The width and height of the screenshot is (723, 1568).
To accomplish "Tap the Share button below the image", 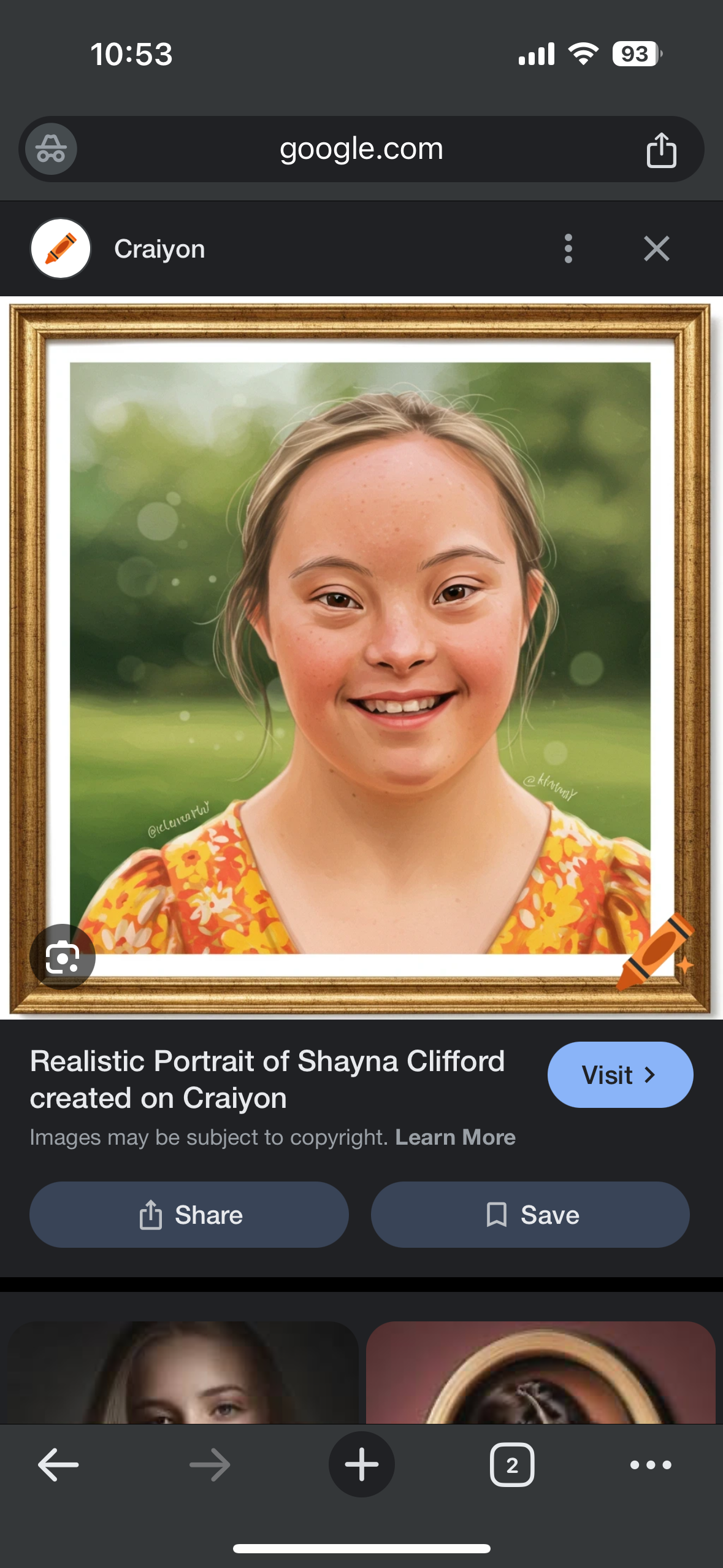I will [x=189, y=1215].
